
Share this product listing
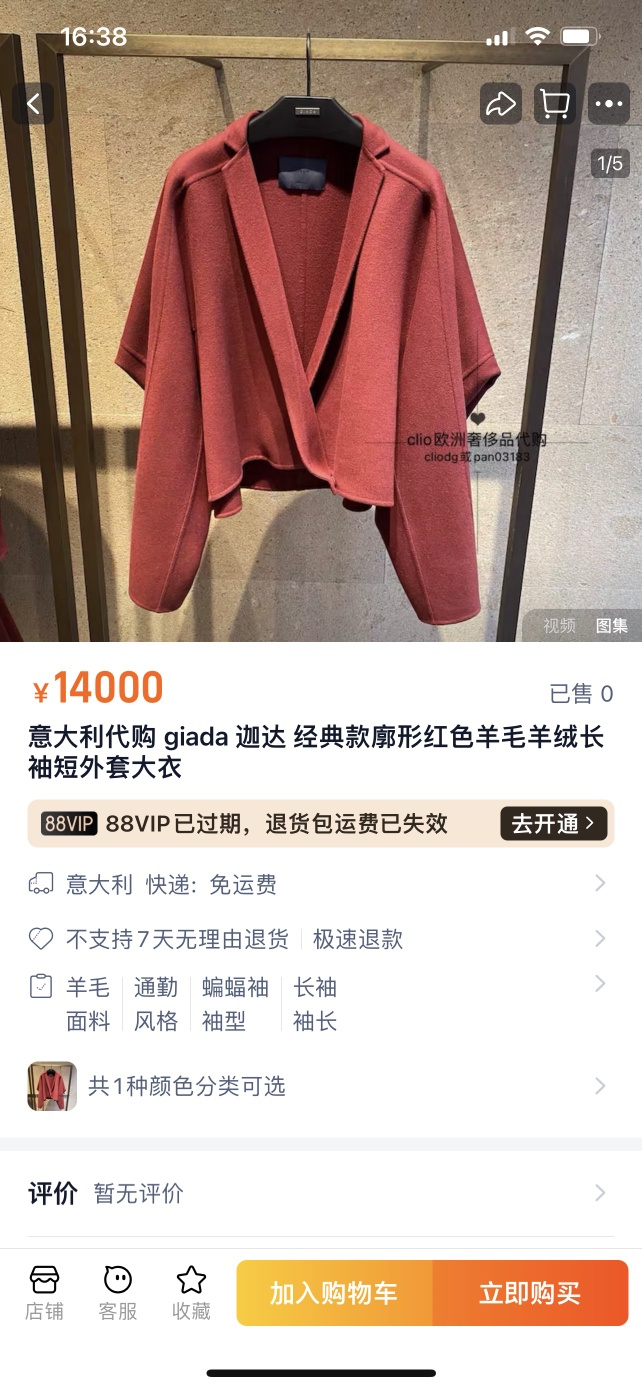pyautogui.click(x=500, y=104)
